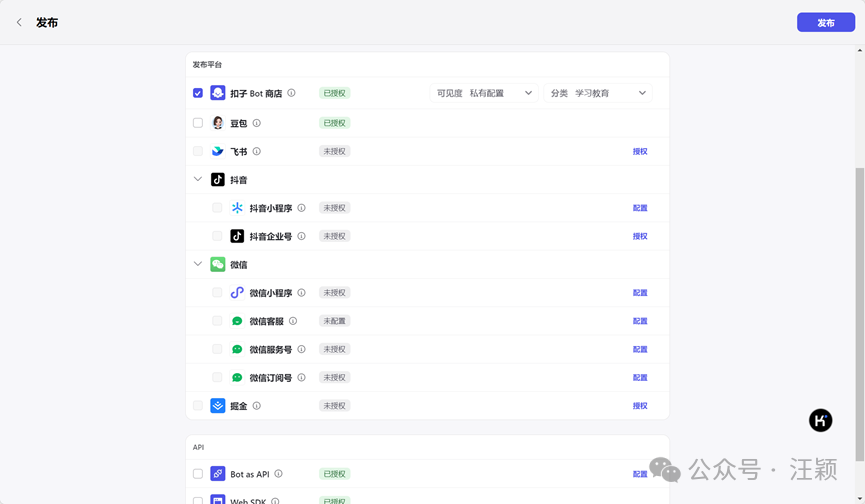Open the 分类 学习教育 dropdown

click(x=598, y=93)
